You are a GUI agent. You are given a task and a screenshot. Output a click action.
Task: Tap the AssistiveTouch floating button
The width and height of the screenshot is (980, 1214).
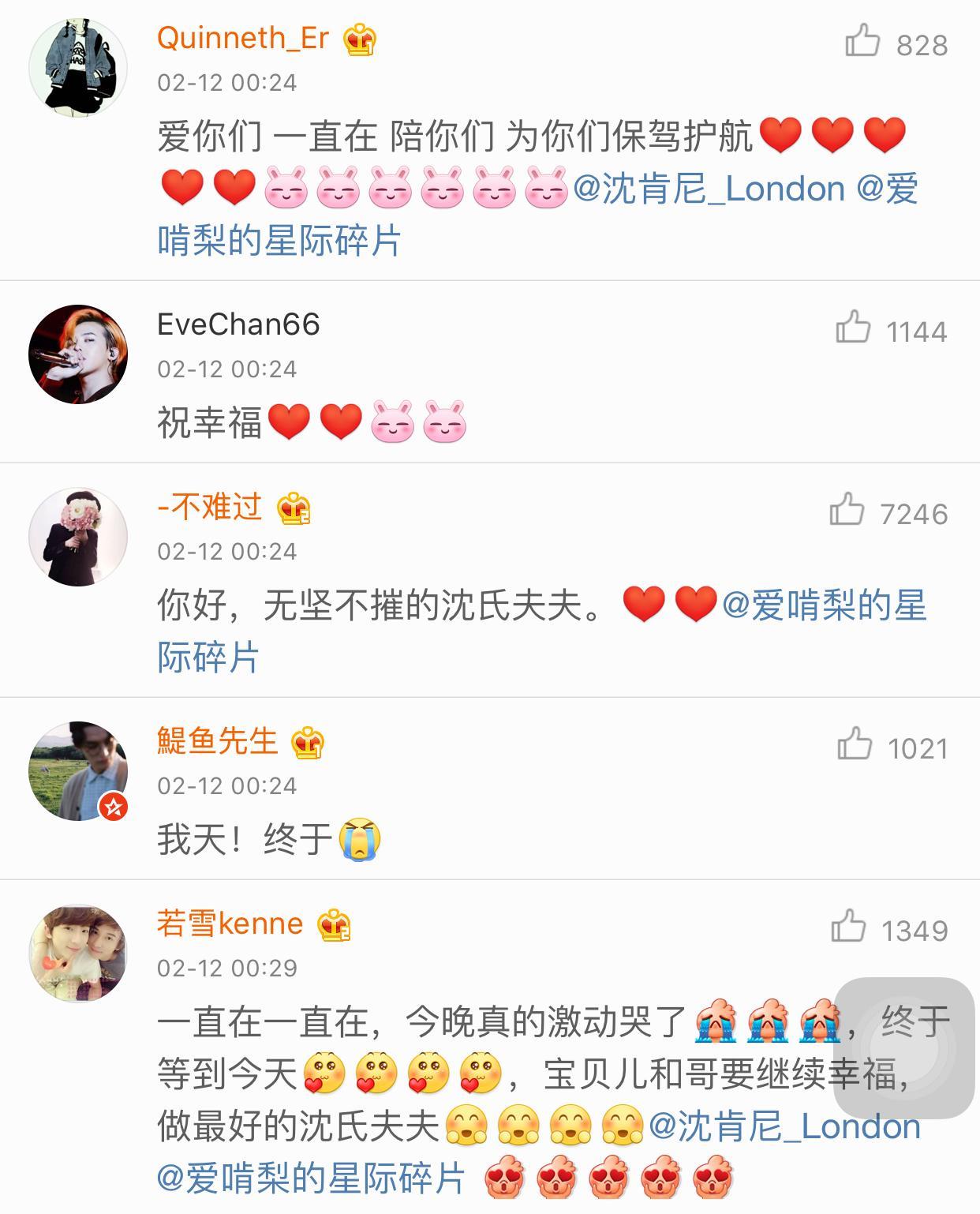pos(904,1048)
